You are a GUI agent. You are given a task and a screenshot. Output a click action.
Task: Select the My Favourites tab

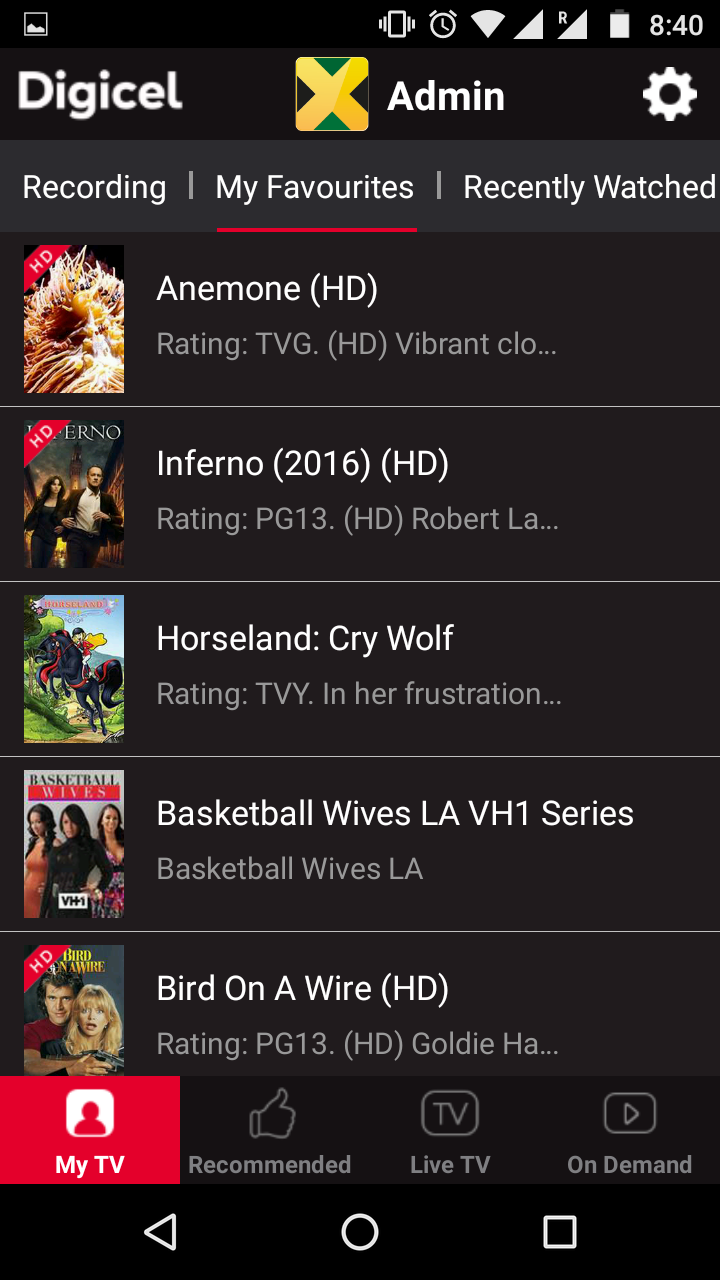(315, 187)
